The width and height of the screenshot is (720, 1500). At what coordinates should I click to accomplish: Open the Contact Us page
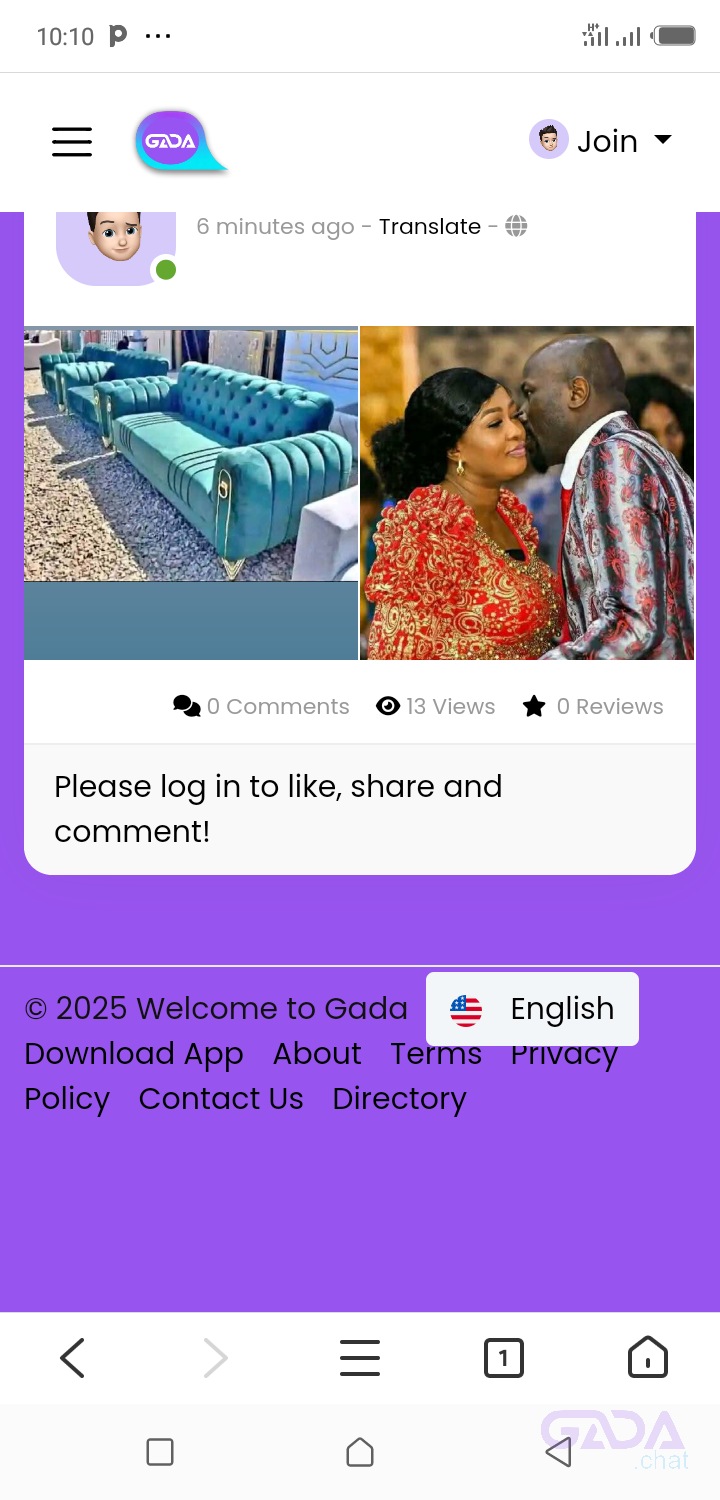[x=221, y=1099]
